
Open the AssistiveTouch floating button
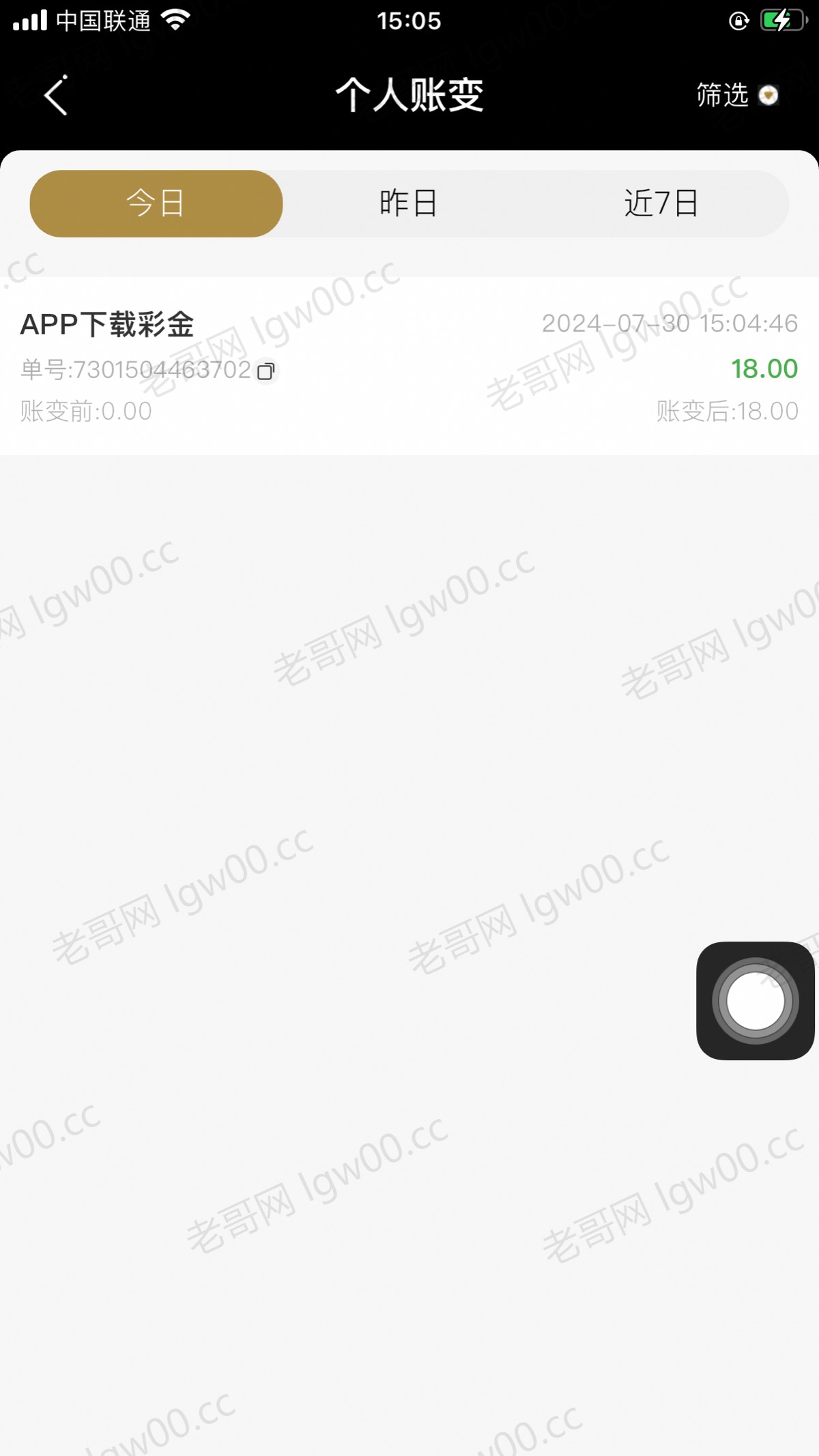point(755,1001)
